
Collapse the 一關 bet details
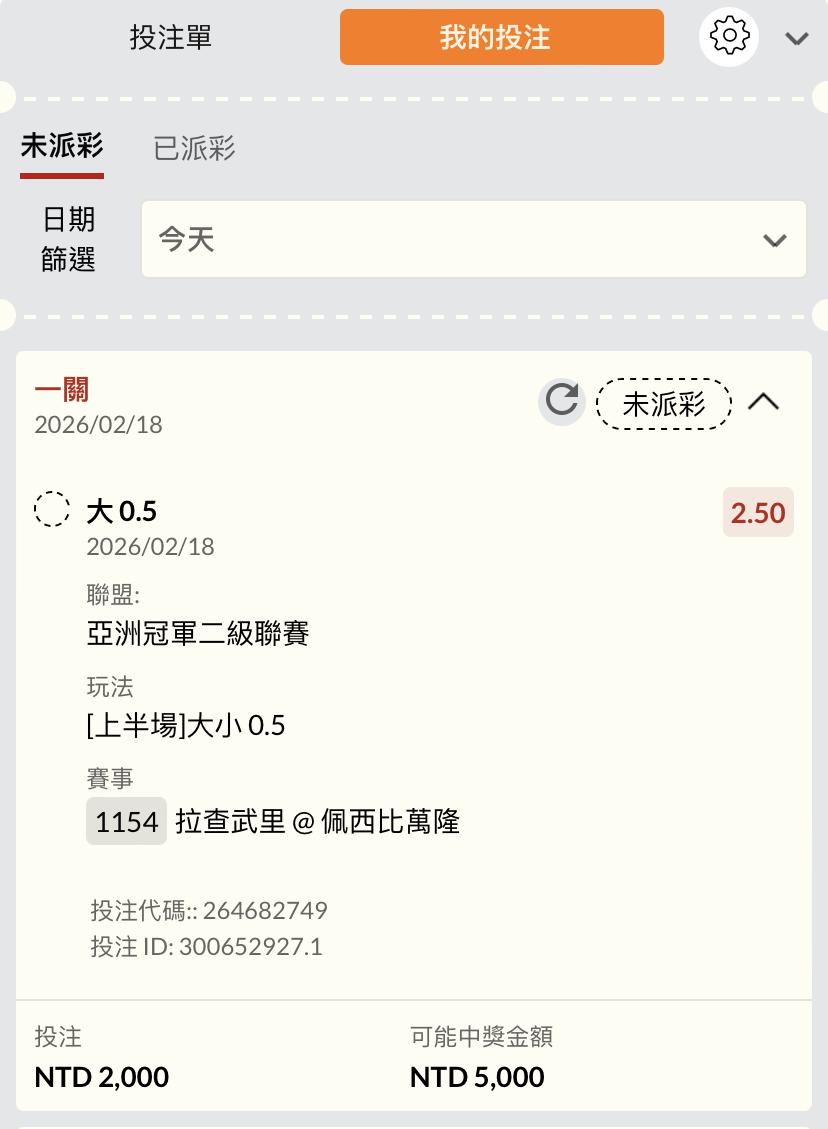(x=764, y=402)
